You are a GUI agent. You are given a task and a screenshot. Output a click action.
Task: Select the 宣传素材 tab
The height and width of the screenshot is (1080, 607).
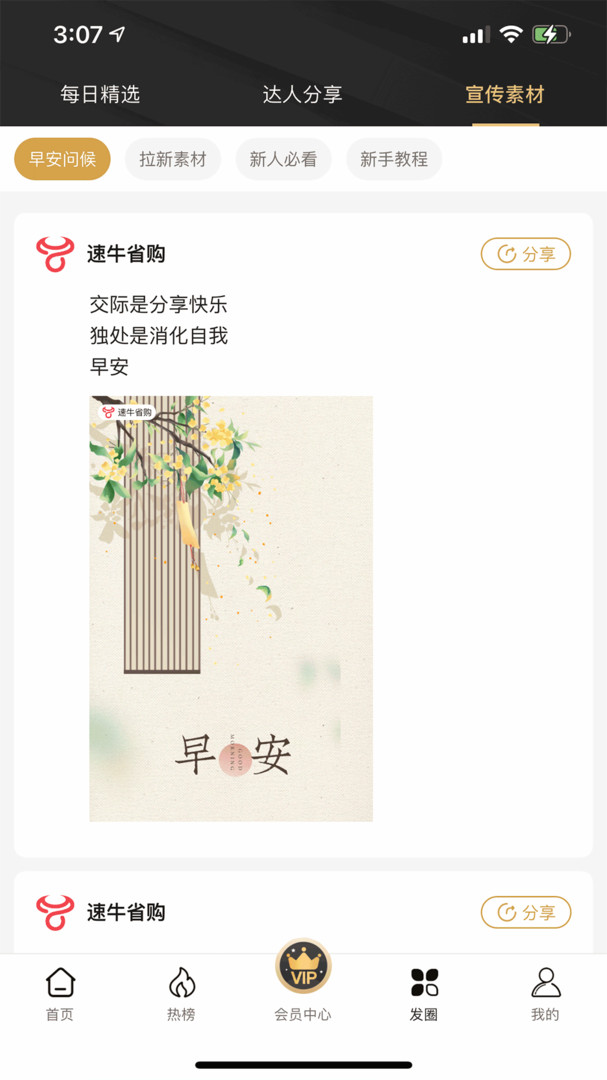tap(505, 95)
